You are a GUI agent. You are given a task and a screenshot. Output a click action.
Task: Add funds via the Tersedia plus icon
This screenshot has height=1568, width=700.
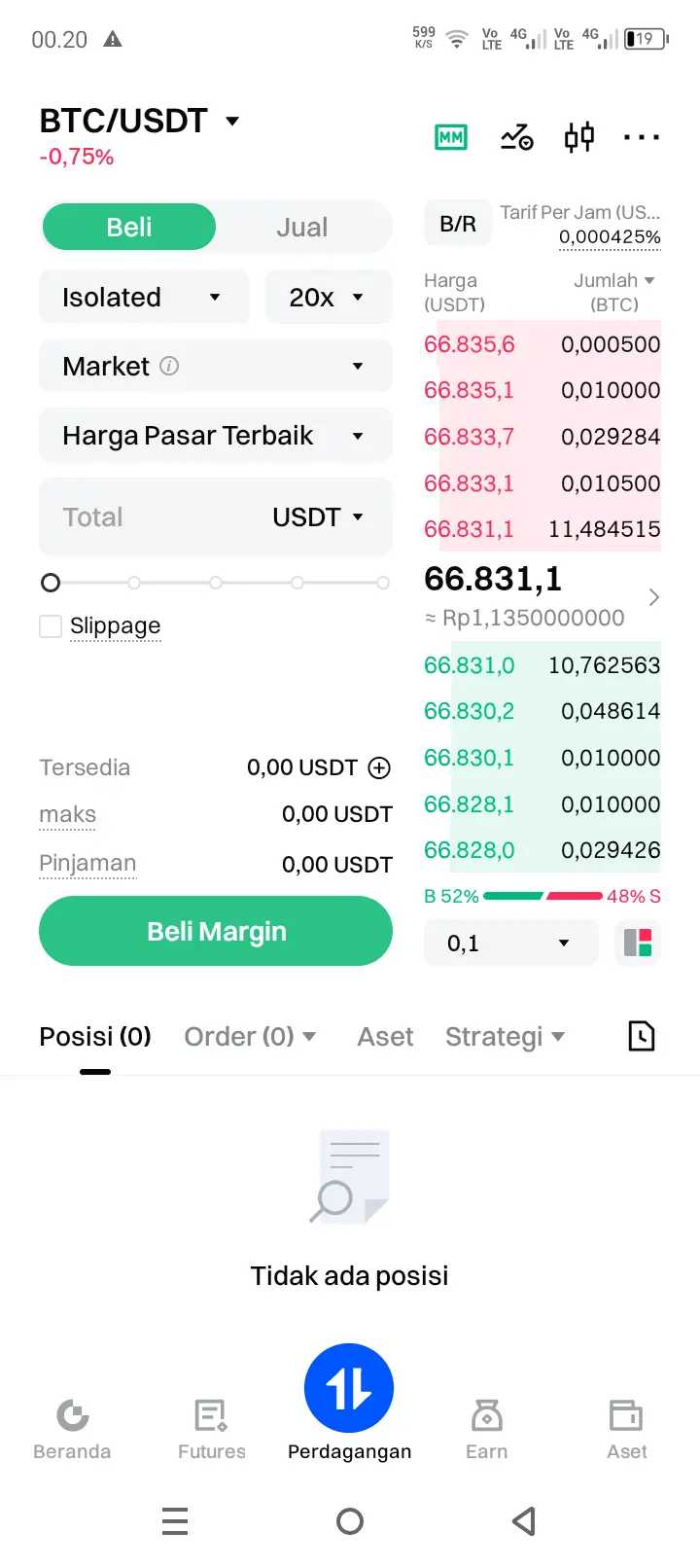pyautogui.click(x=379, y=768)
